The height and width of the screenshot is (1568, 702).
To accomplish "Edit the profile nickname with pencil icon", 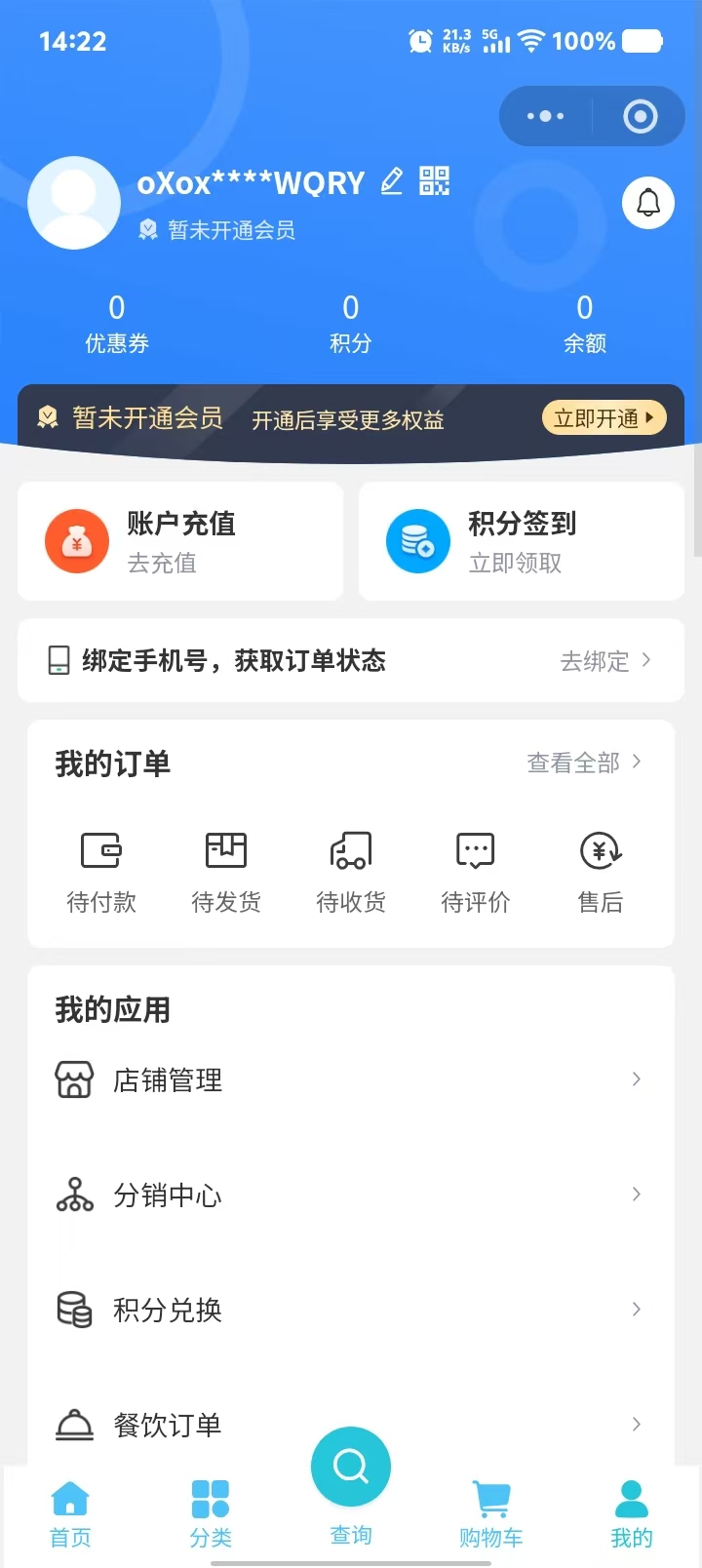I will 392,181.
